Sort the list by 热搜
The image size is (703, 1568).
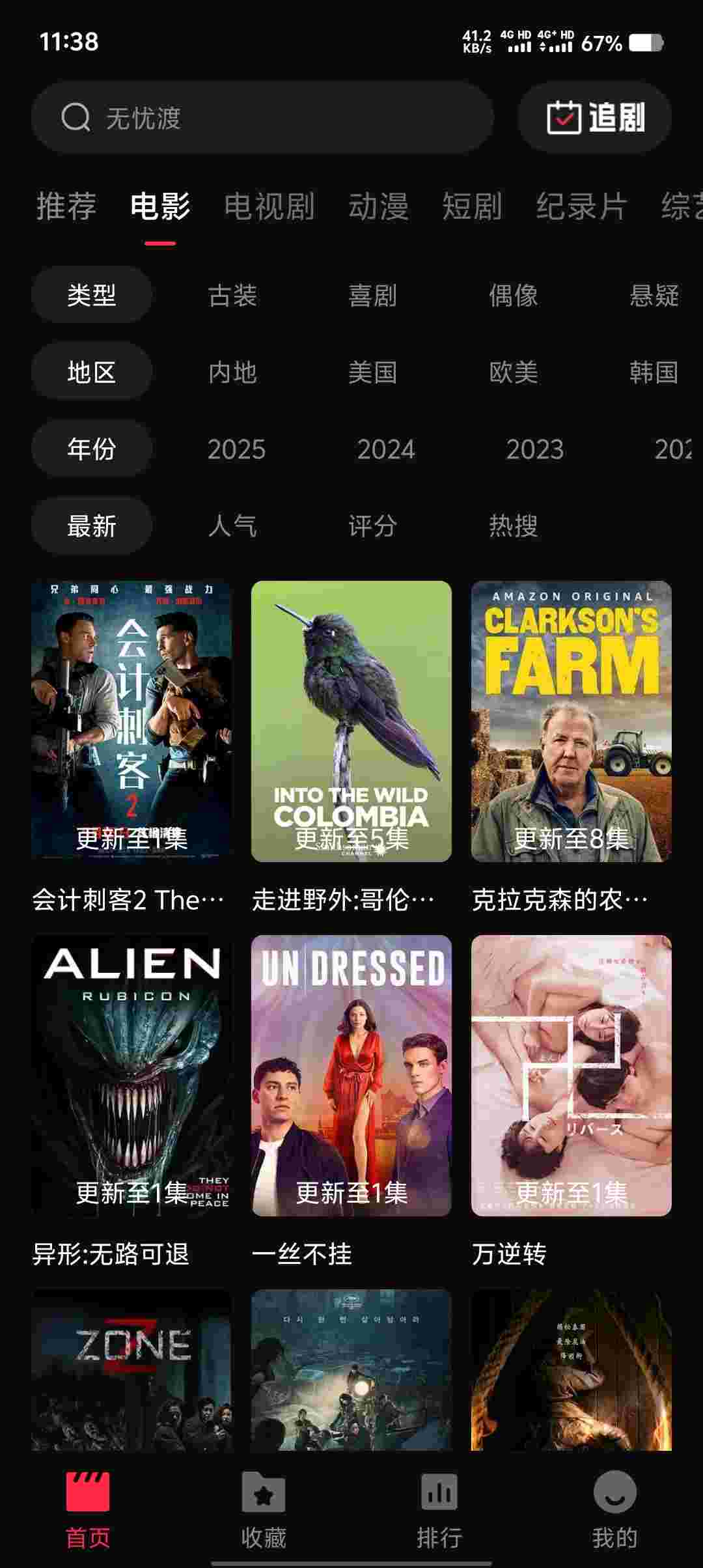click(x=513, y=526)
